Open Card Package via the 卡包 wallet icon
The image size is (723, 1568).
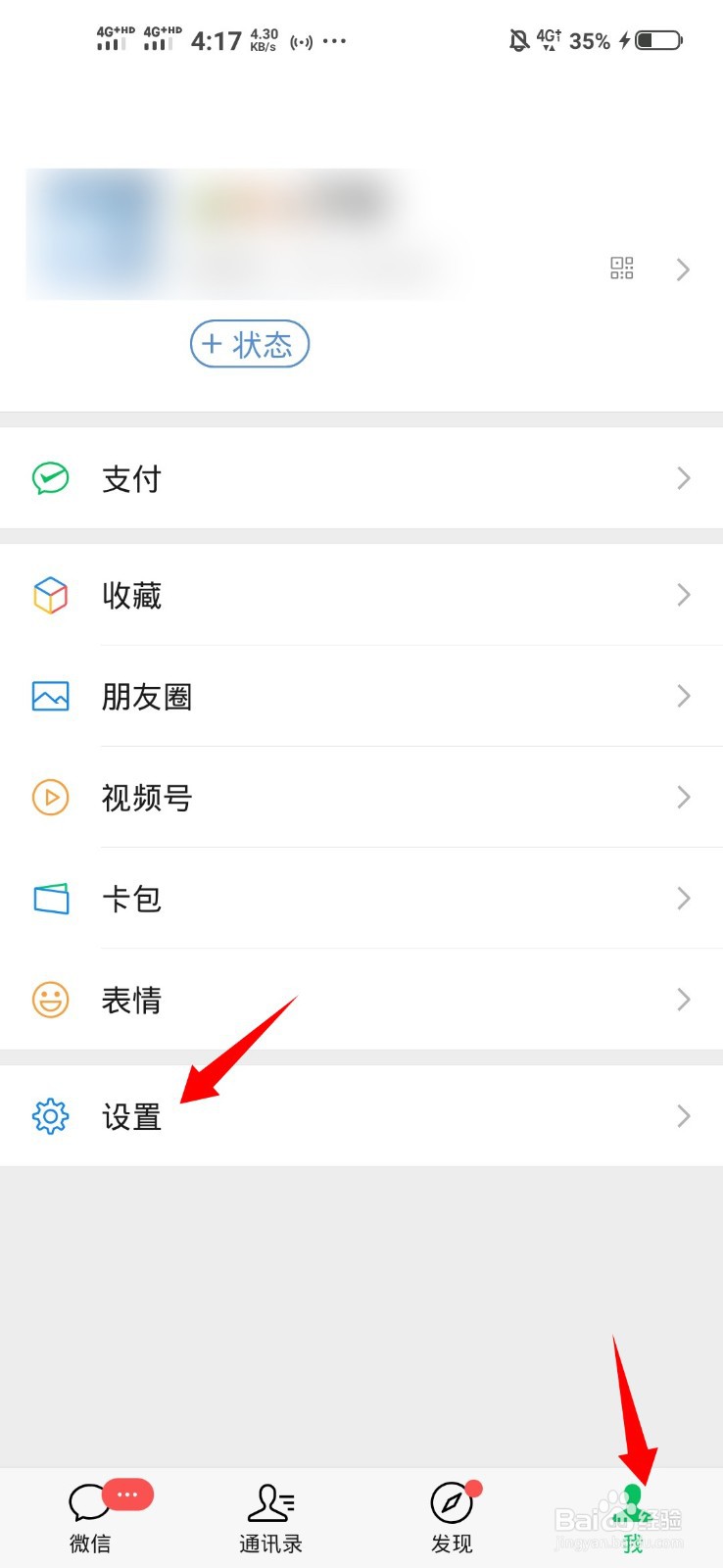point(50,899)
